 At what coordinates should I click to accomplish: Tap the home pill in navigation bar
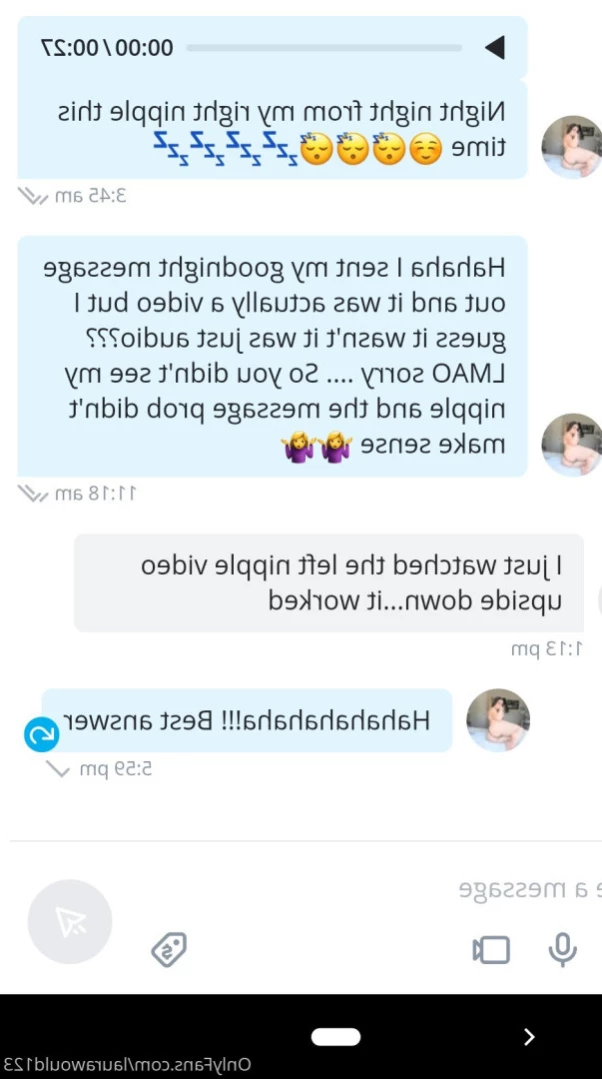coord(336,1036)
